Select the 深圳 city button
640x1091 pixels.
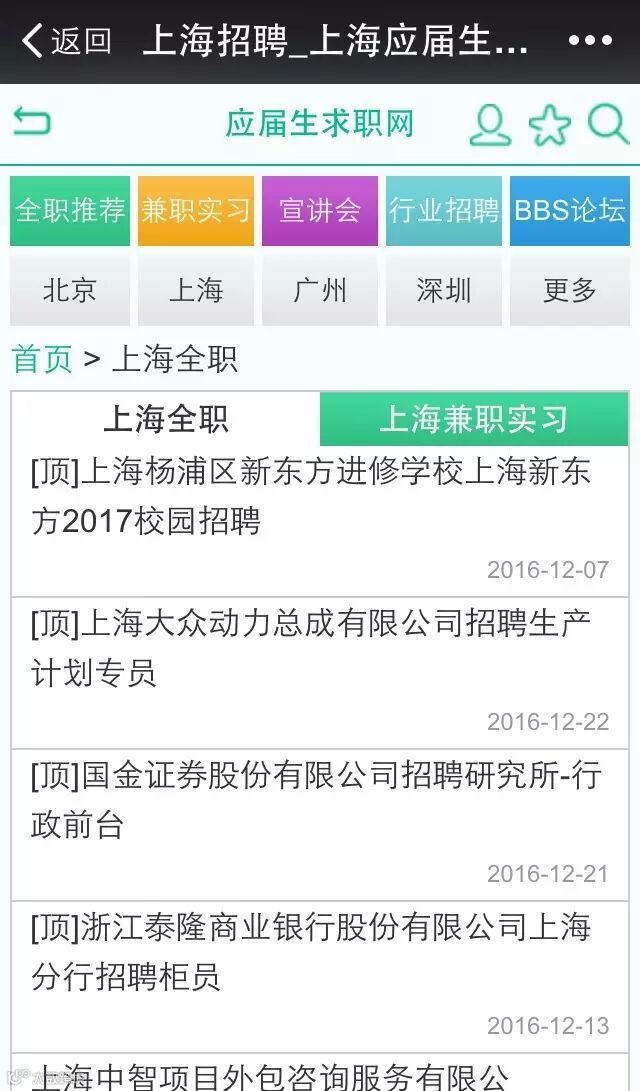pyautogui.click(x=444, y=290)
